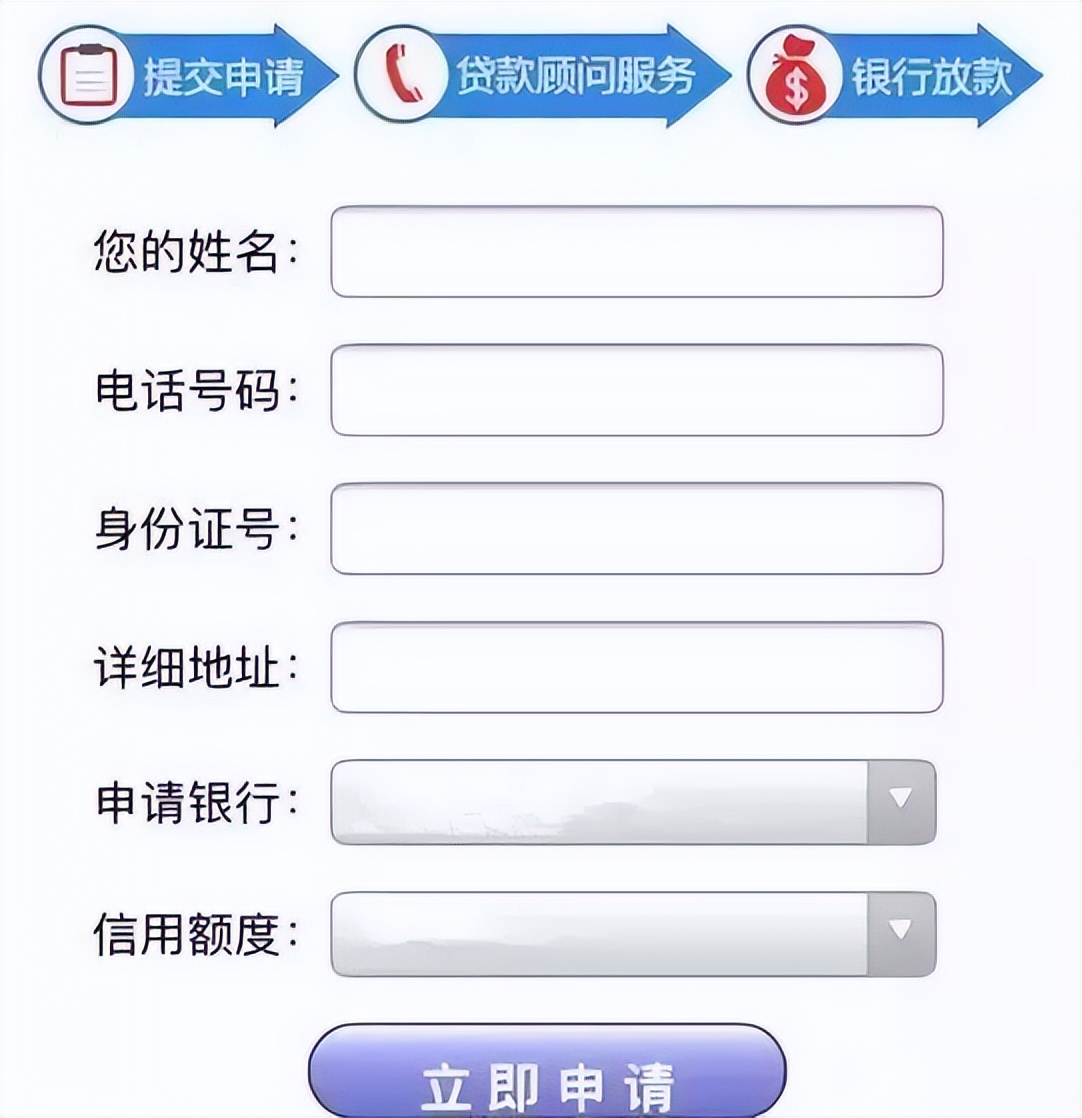Click the red telephone icon for 贷款顾问服务
The width and height of the screenshot is (1082, 1118).
coord(400,74)
